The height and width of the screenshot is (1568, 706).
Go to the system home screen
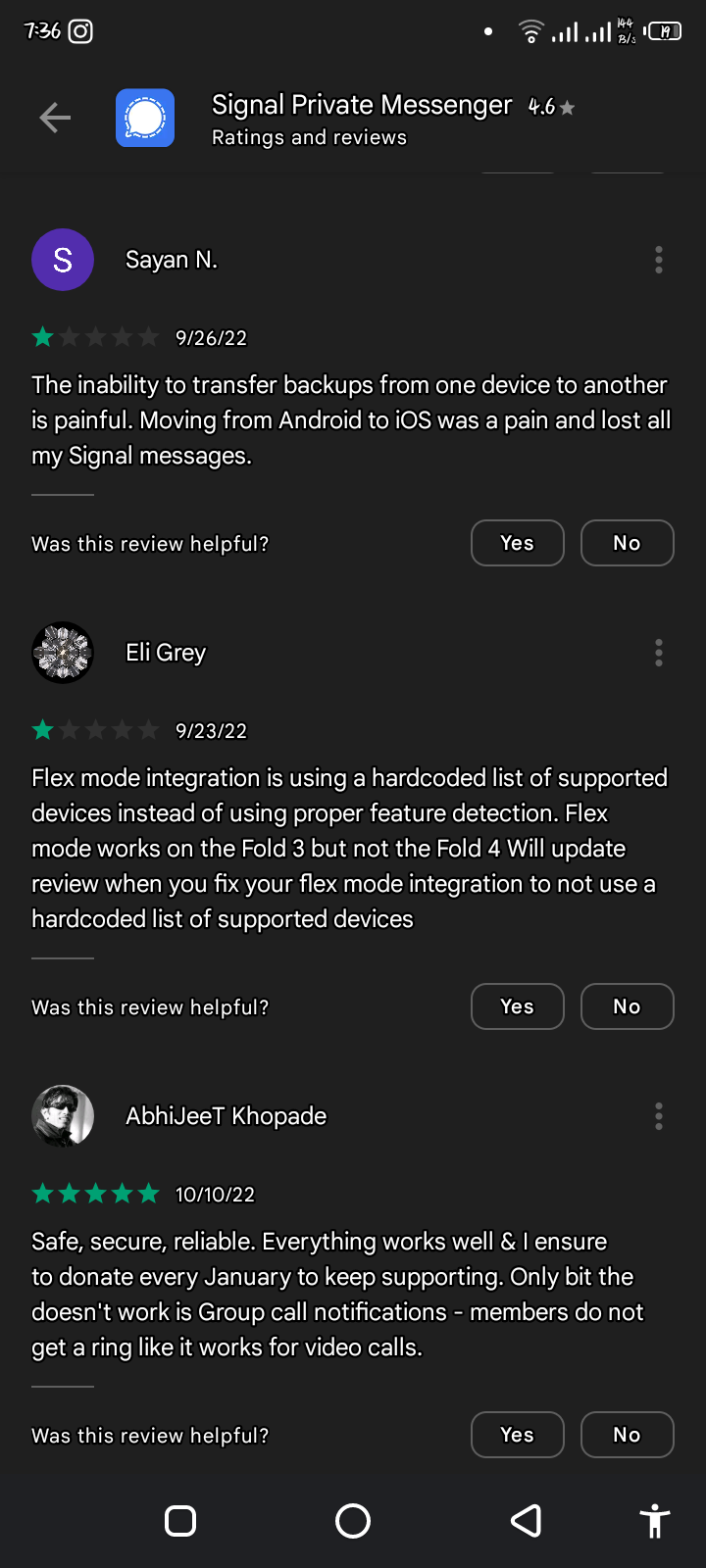pos(353,1521)
